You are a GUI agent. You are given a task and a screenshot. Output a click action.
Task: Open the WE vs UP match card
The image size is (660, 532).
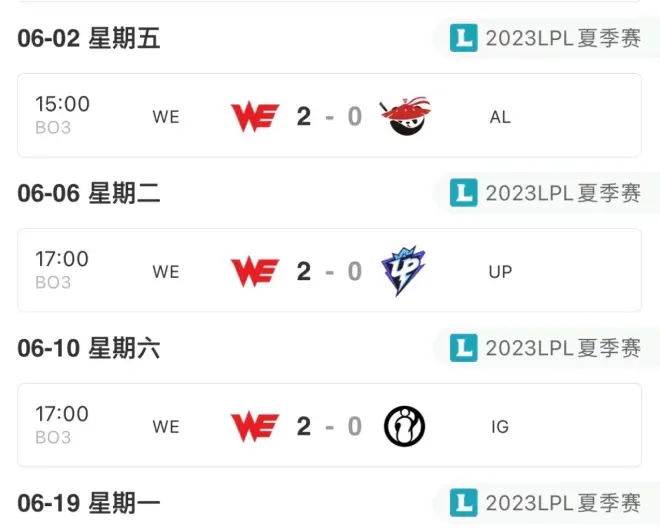coord(329,271)
